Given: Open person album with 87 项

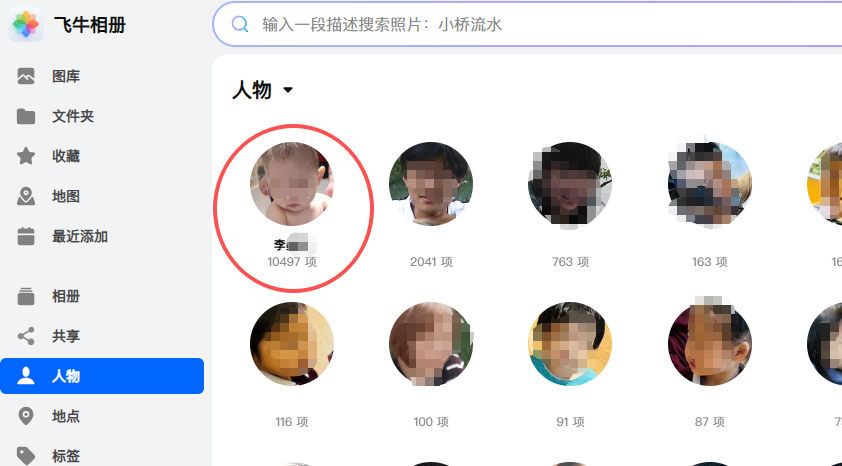Looking at the screenshot, I should tap(709, 344).
